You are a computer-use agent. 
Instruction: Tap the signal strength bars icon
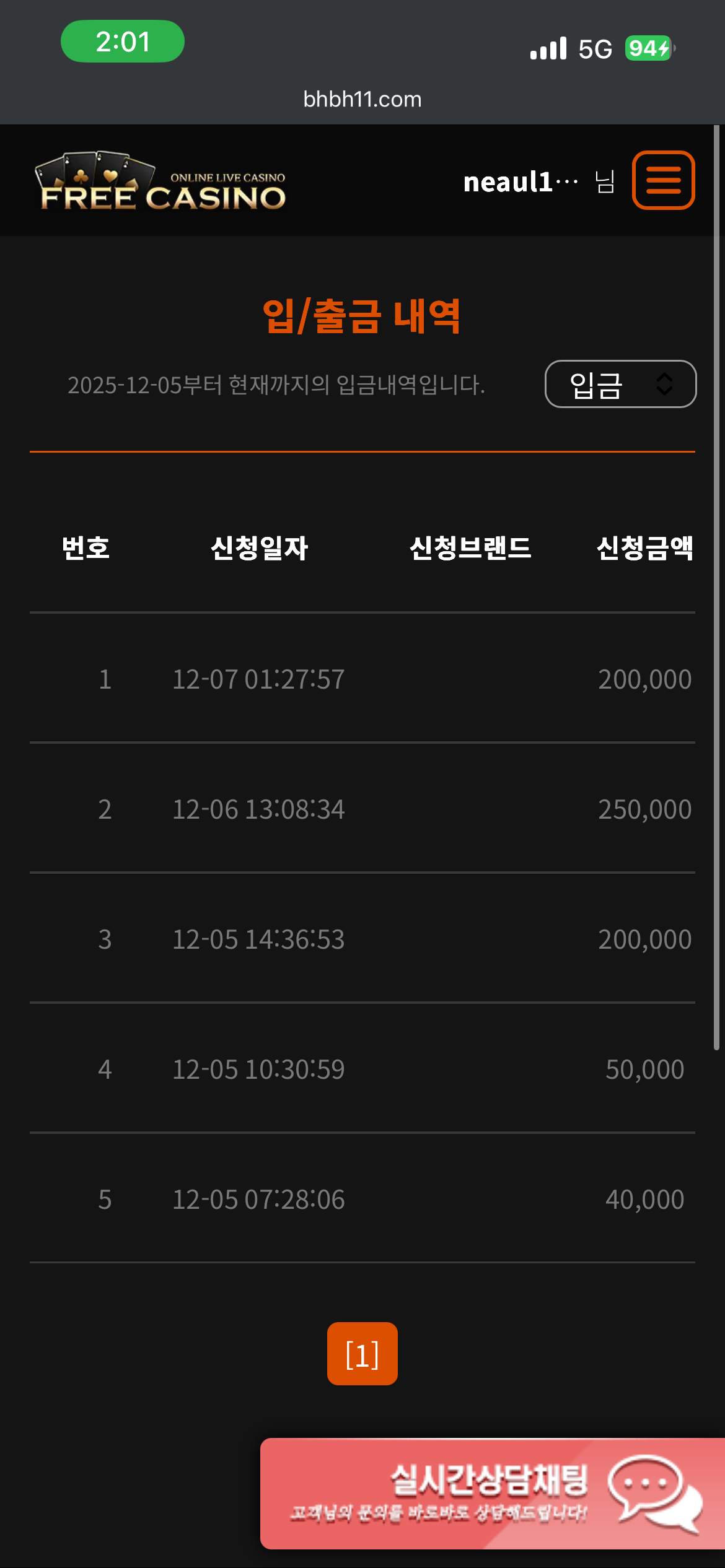548,48
